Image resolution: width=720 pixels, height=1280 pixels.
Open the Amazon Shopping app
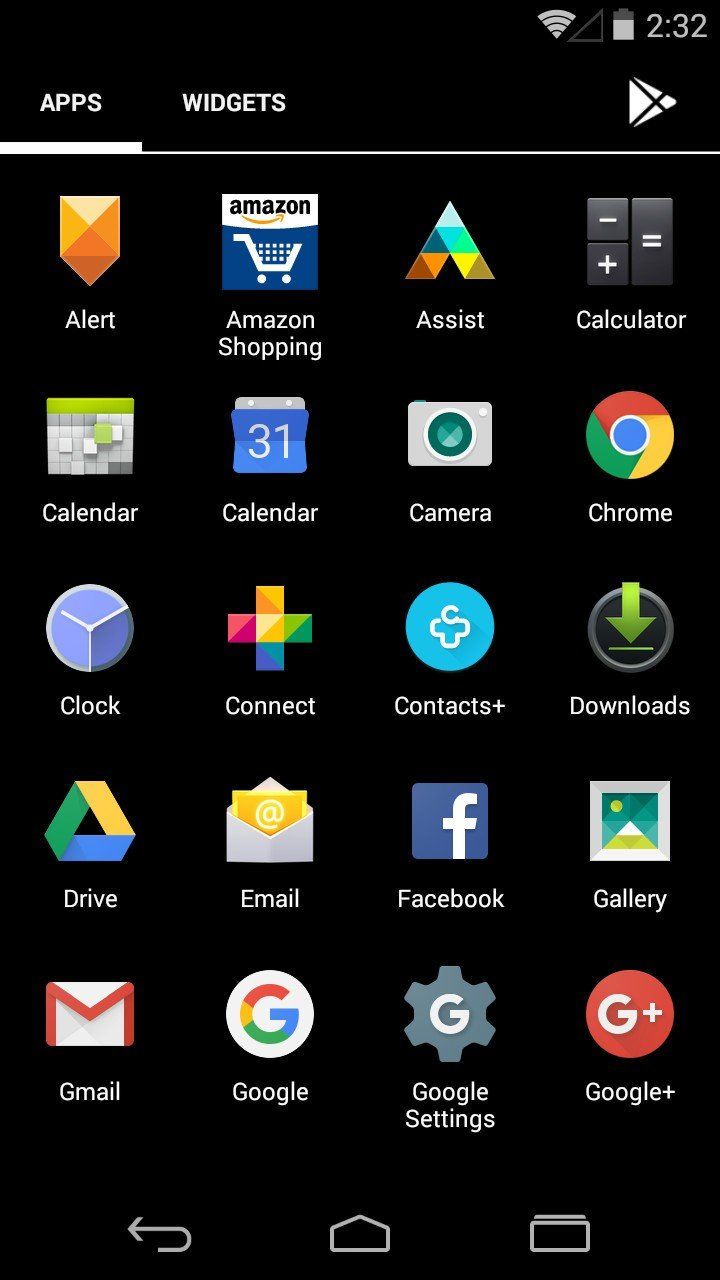pyautogui.click(x=270, y=240)
